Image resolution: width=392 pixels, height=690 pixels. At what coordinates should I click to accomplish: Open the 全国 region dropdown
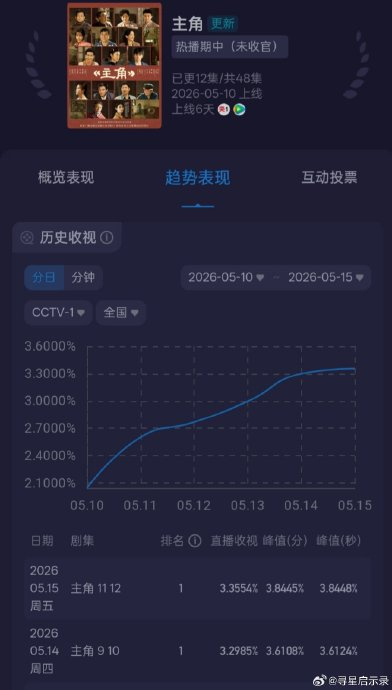pyautogui.click(x=121, y=312)
